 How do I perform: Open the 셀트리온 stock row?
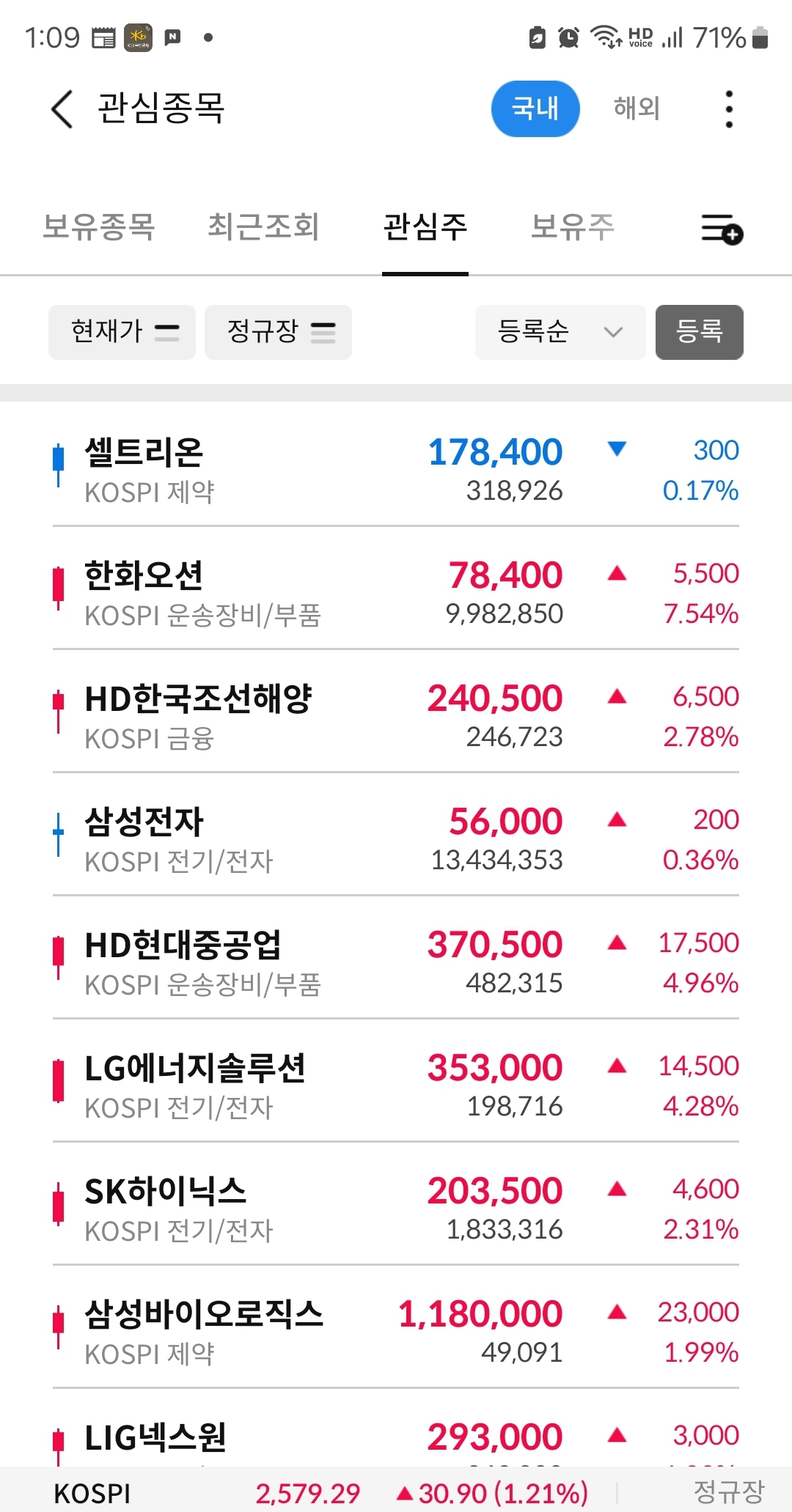pyautogui.click(x=396, y=470)
